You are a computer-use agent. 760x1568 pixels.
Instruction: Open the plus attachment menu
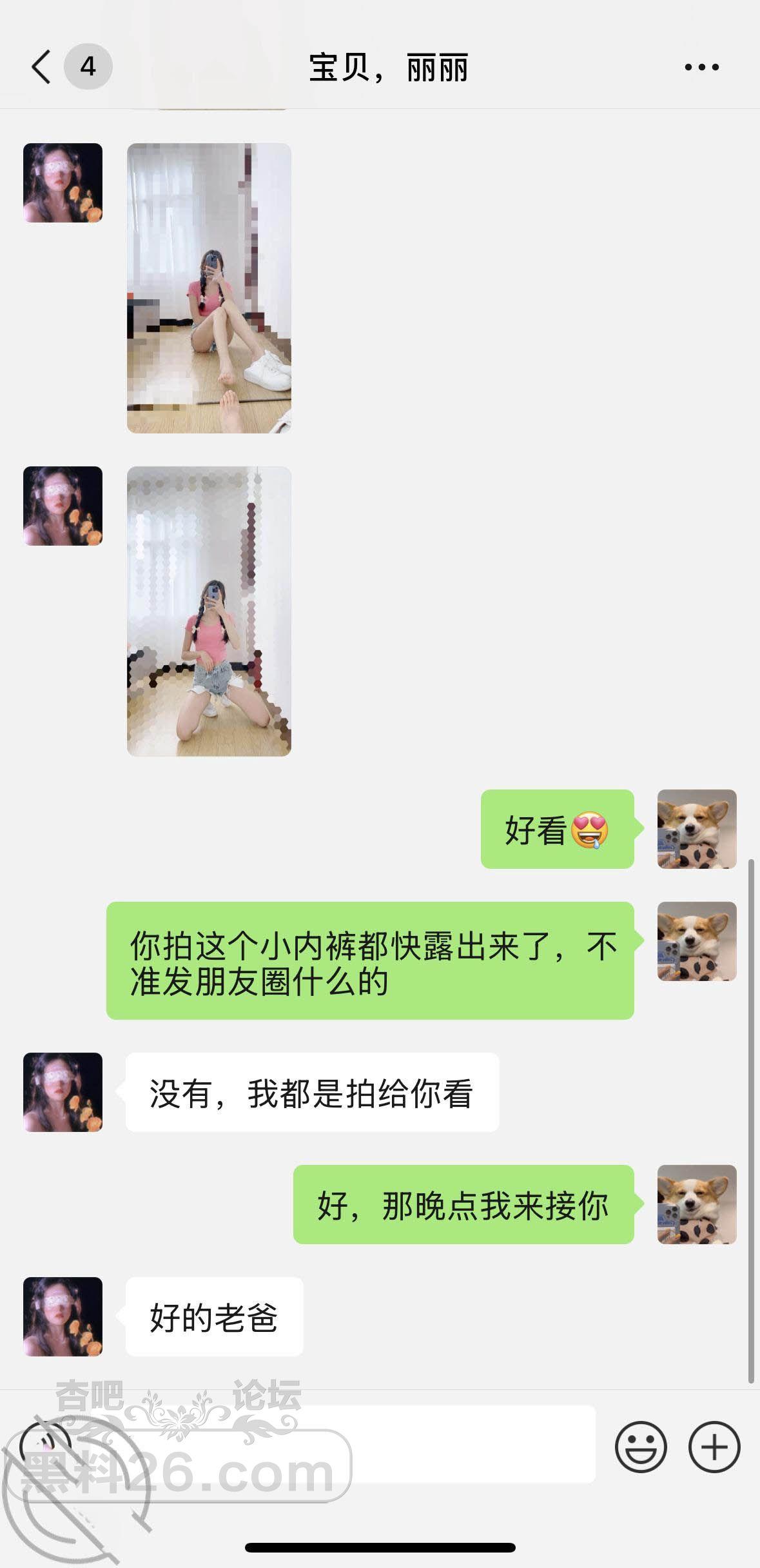click(714, 1447)
